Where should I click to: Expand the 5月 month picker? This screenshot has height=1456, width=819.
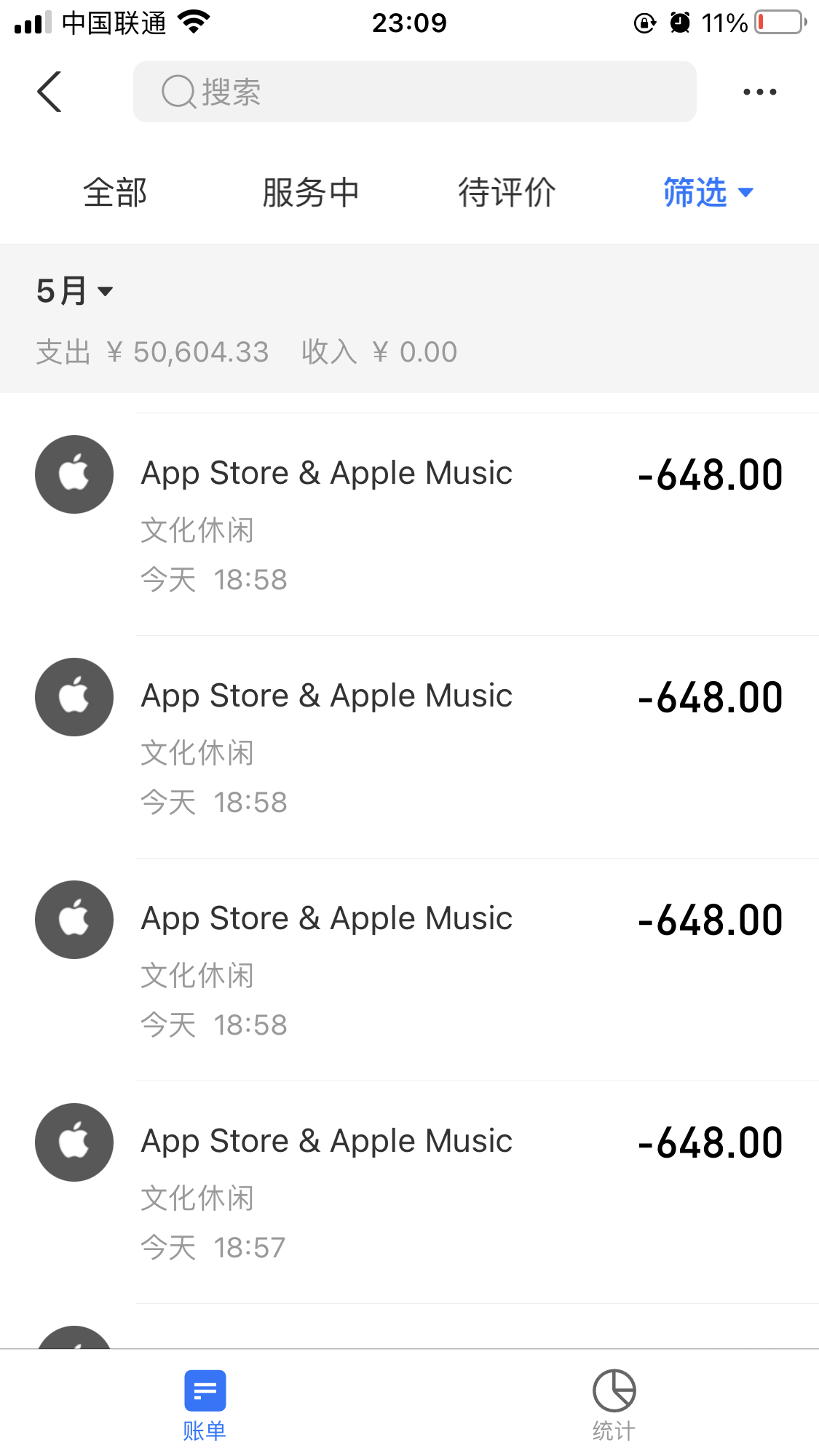(x=75, y=291)
